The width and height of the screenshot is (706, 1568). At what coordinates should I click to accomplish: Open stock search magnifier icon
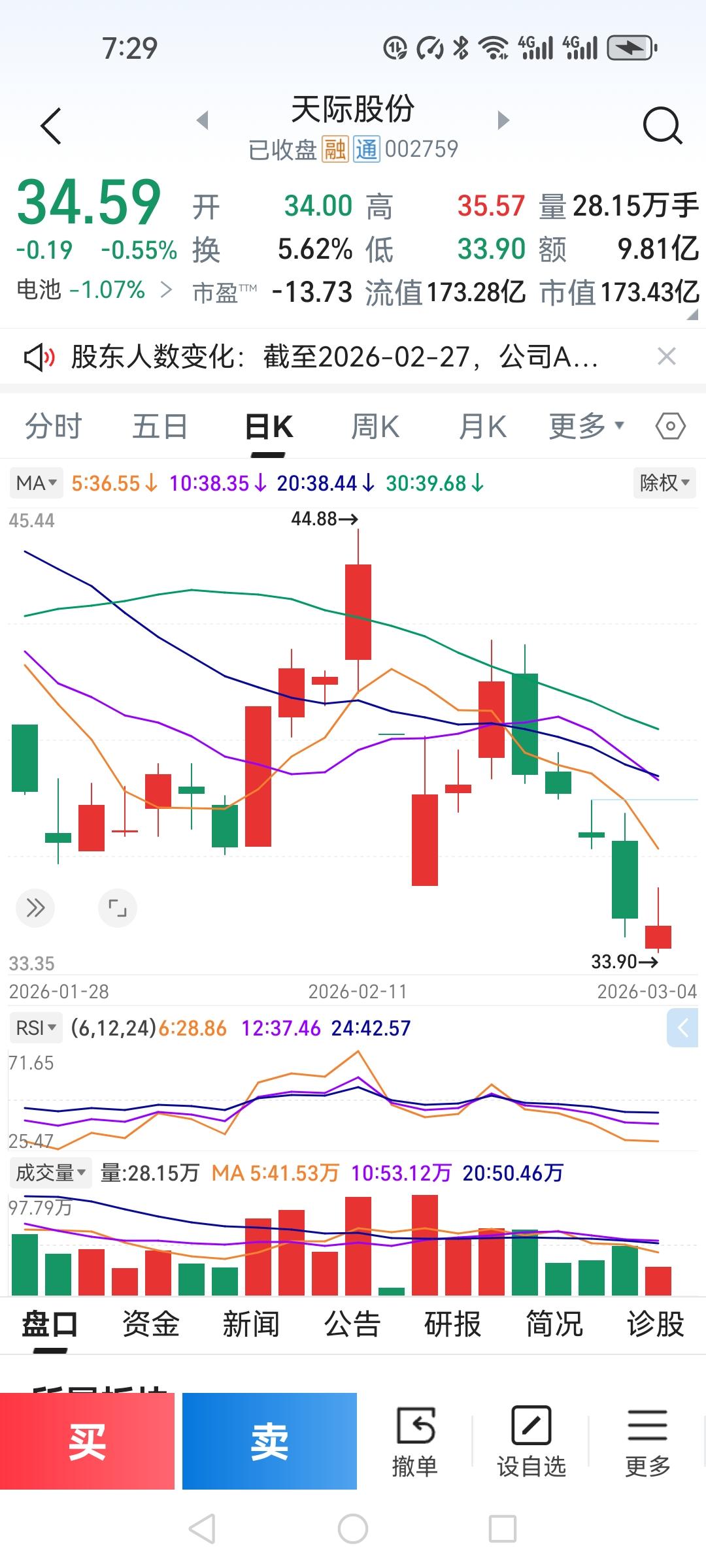coord(662,125)
